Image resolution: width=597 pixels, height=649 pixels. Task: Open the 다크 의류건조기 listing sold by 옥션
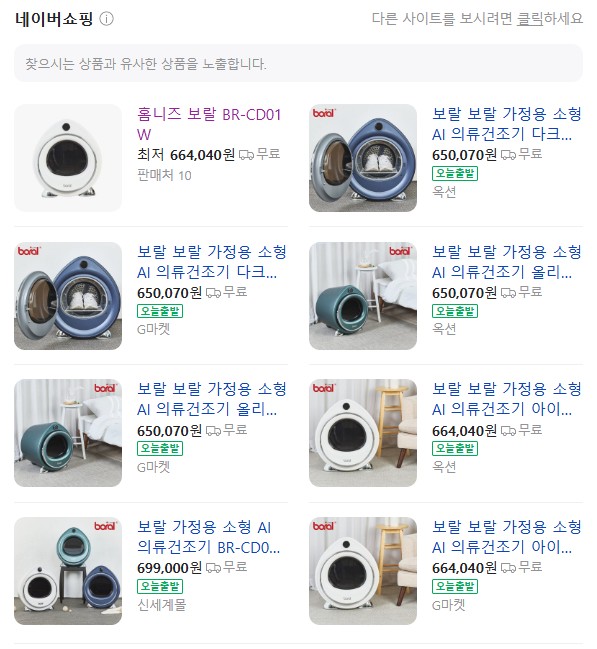(x=507, y=124)
